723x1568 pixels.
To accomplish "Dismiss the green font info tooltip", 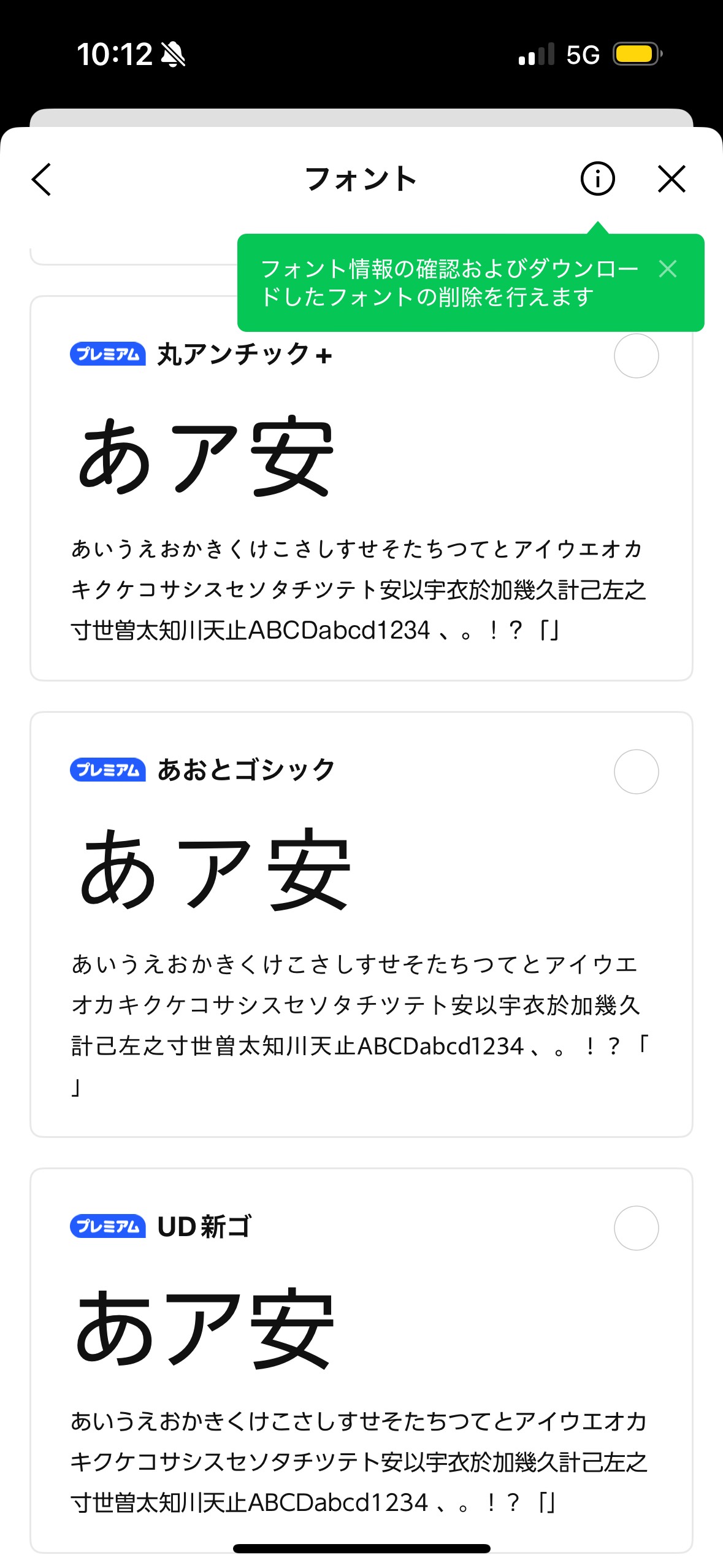I will click(668, 269).
